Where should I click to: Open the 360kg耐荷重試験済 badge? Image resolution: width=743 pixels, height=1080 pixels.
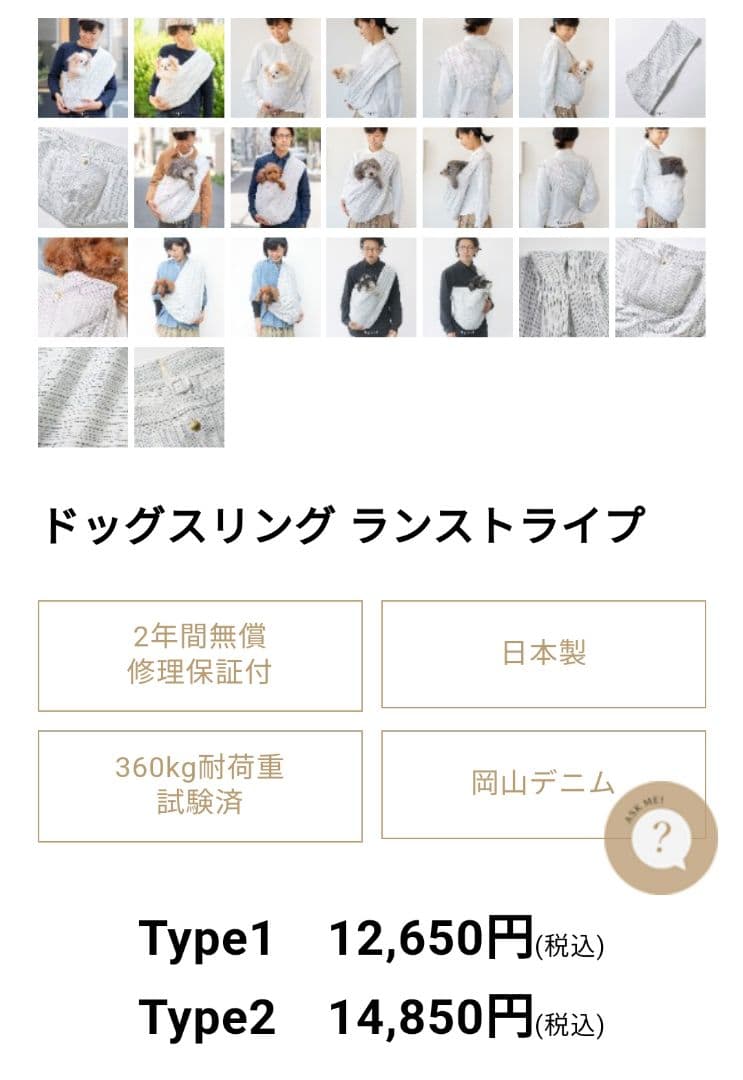[200, 784]
